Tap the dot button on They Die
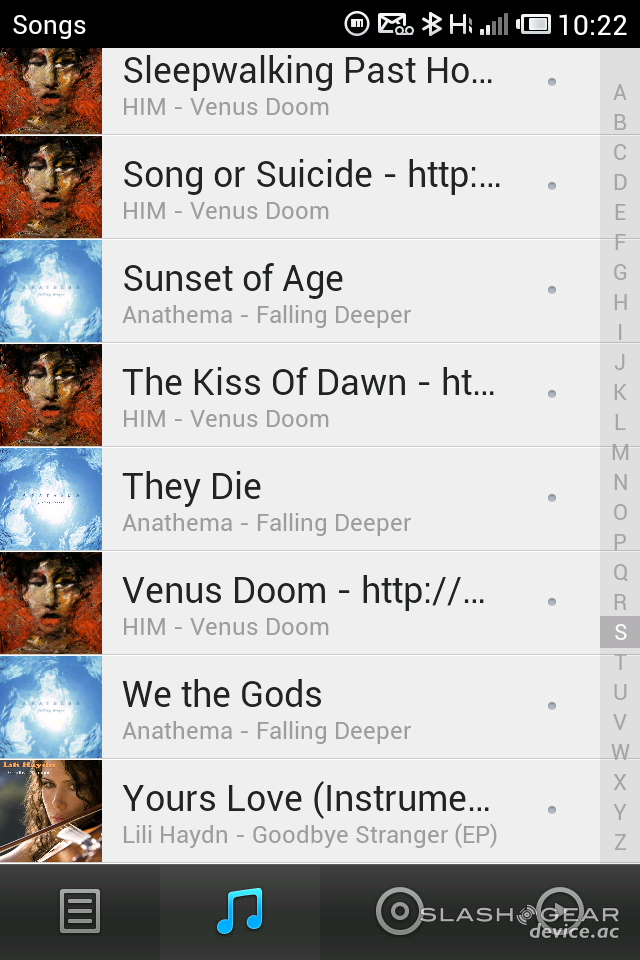This screenshot has height=960, width=640. 552,498
